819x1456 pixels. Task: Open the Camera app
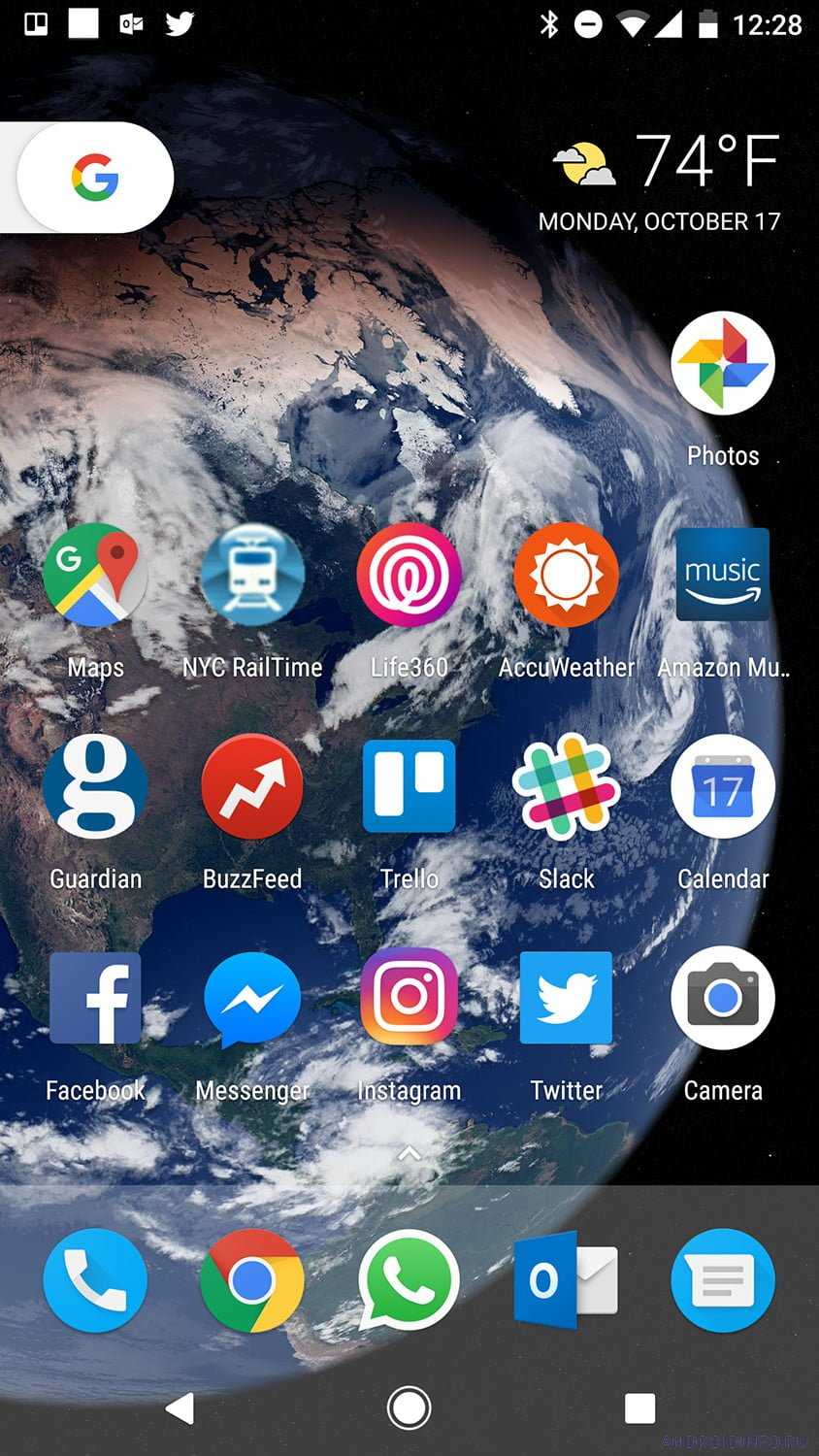click(x=722, y=998)
